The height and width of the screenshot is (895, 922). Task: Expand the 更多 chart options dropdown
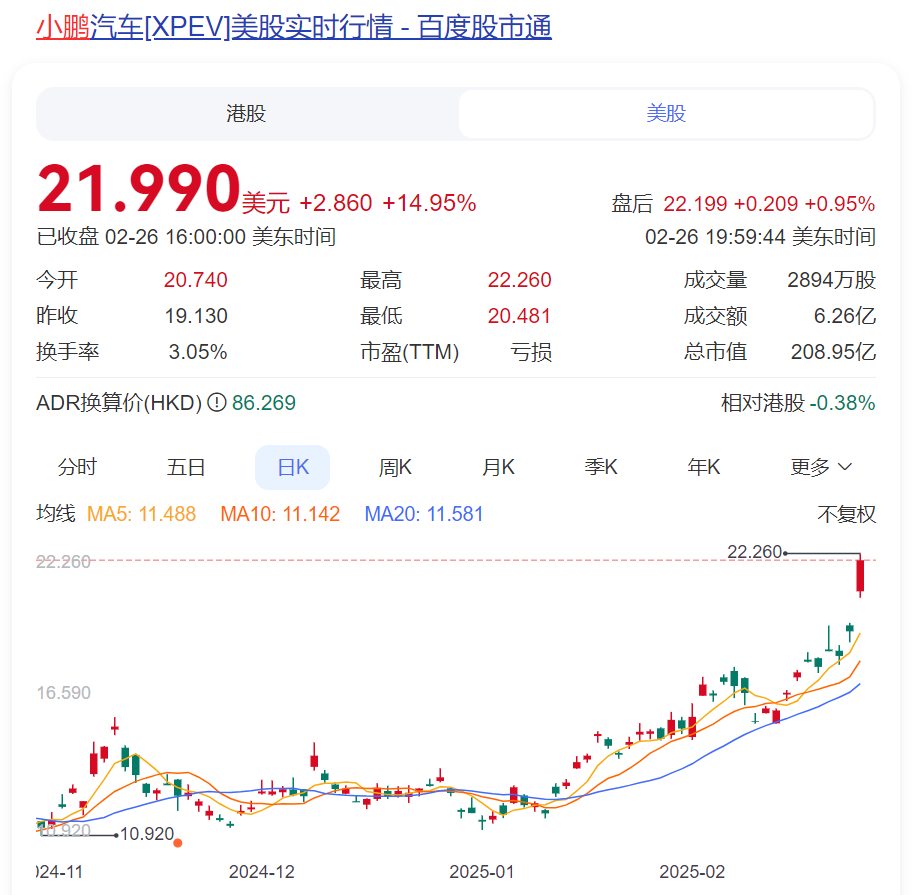pyautogui.click(x=821, y=467)
